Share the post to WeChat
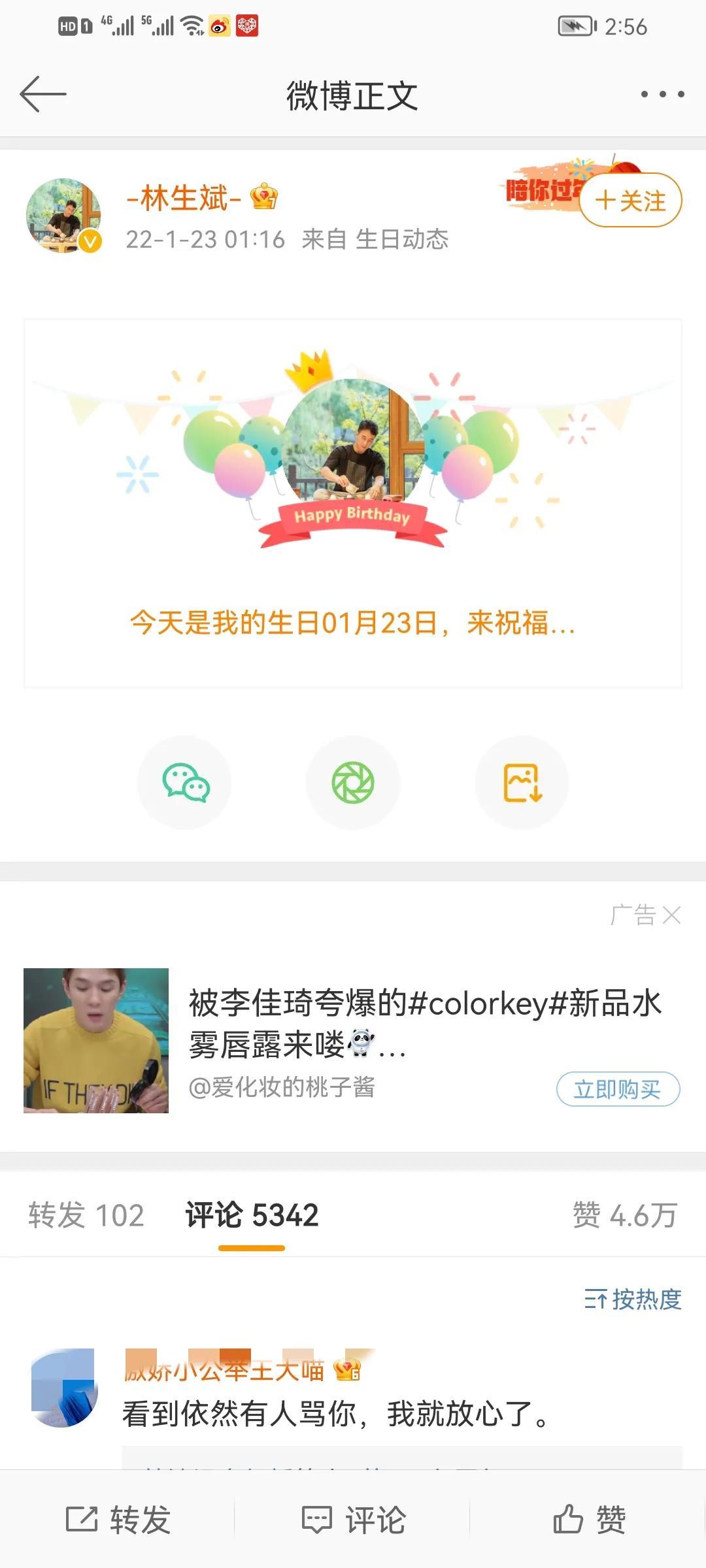The image size is (706, 1568). point(184,782)
